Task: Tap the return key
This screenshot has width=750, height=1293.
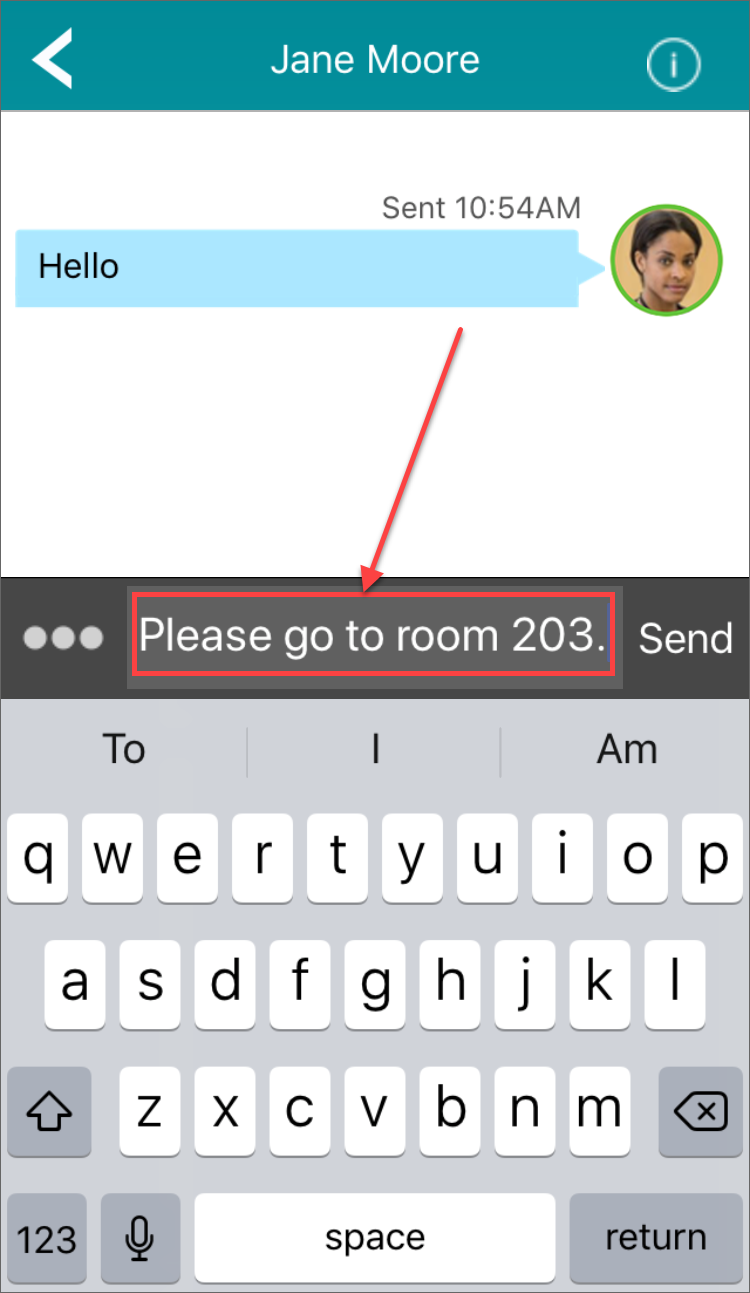Action: (656, 1238)
